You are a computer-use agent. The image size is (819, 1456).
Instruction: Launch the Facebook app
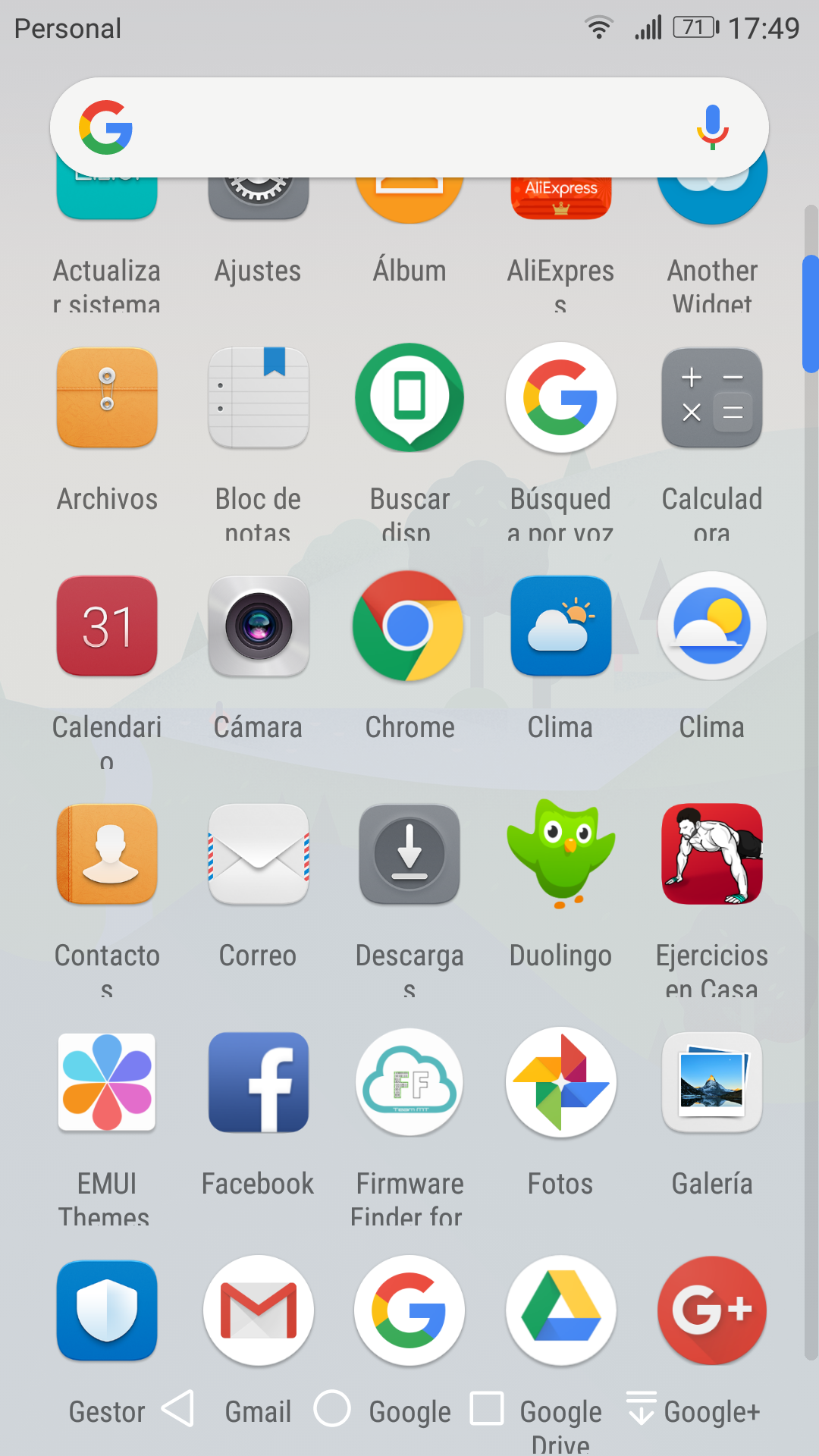pos(258,1082)
